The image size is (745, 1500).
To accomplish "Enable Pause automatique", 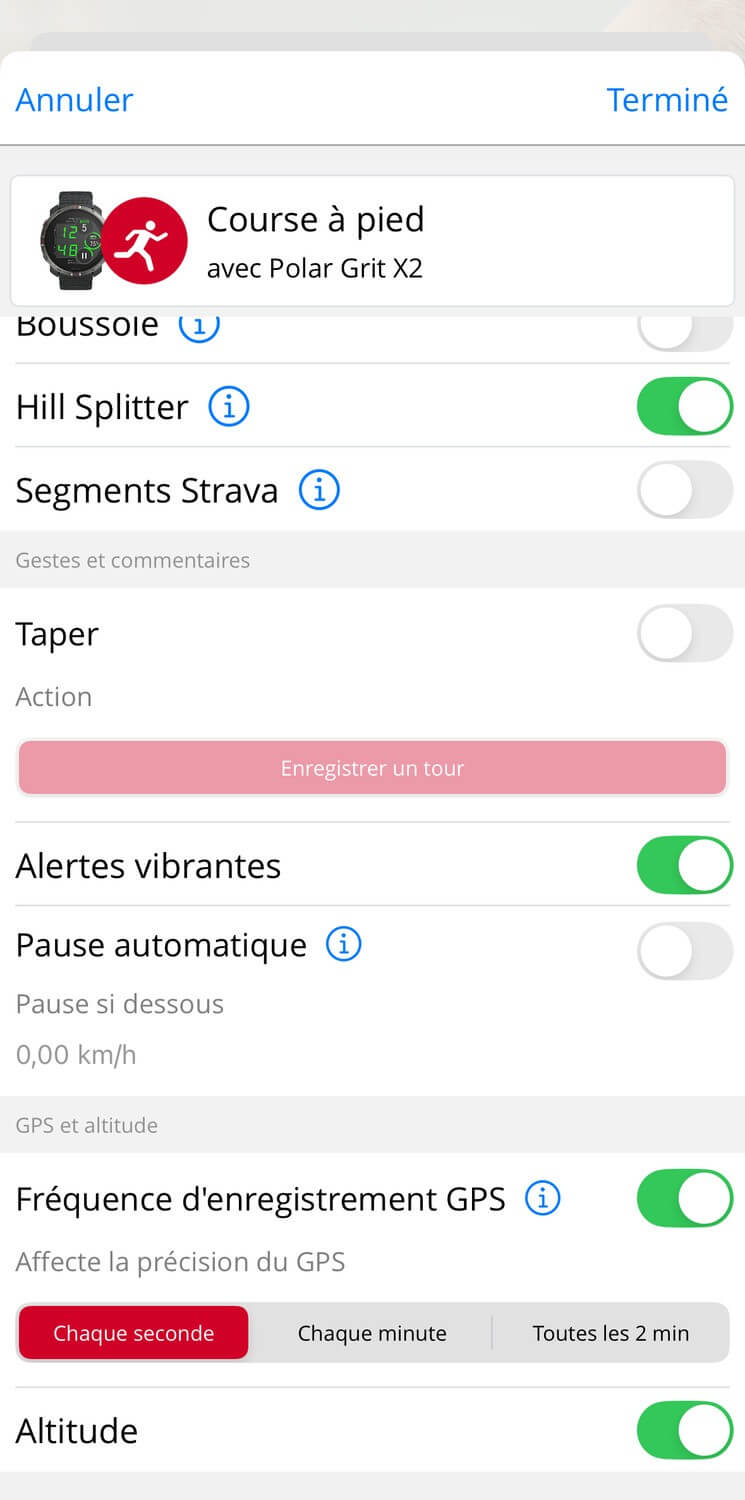I will pos(685,950).
